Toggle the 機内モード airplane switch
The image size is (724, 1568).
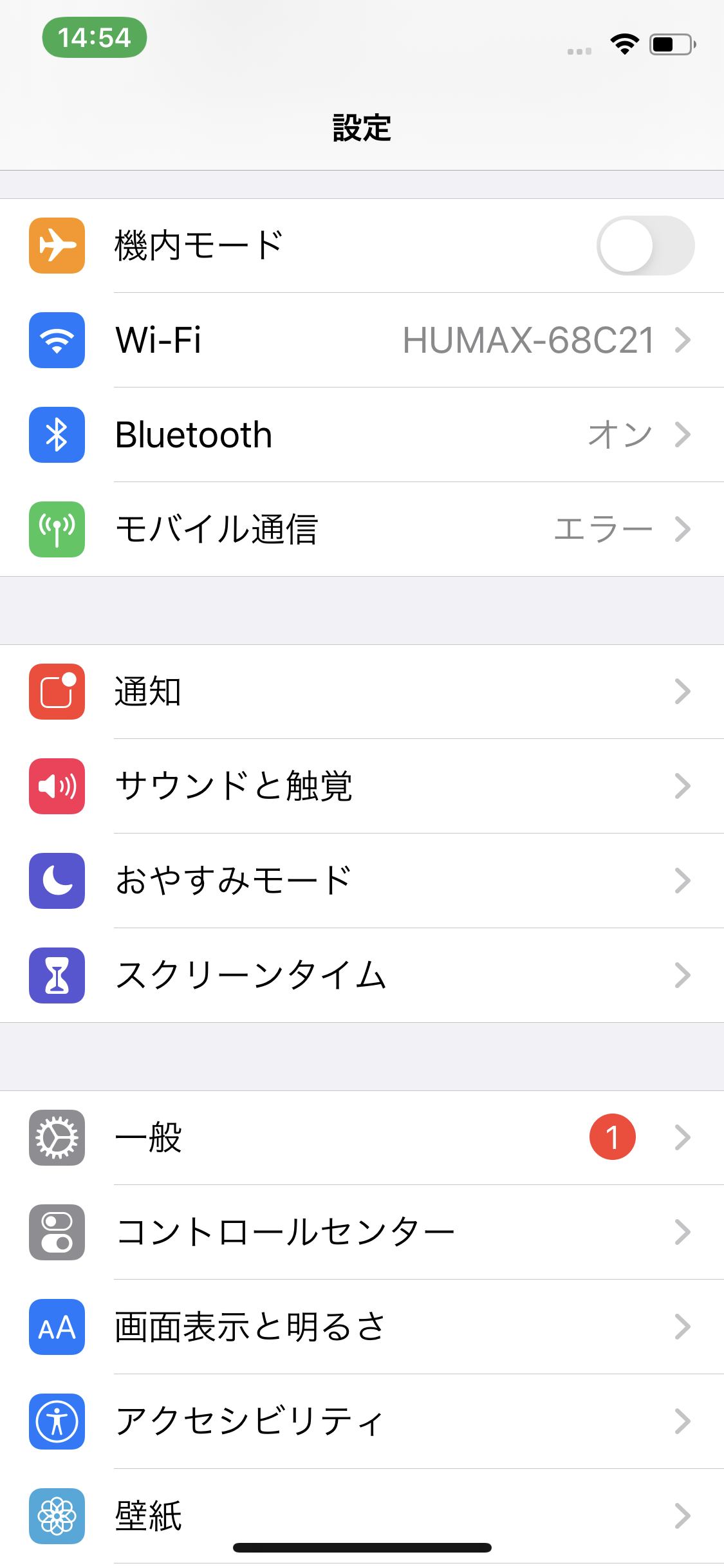tap(645, 246)
